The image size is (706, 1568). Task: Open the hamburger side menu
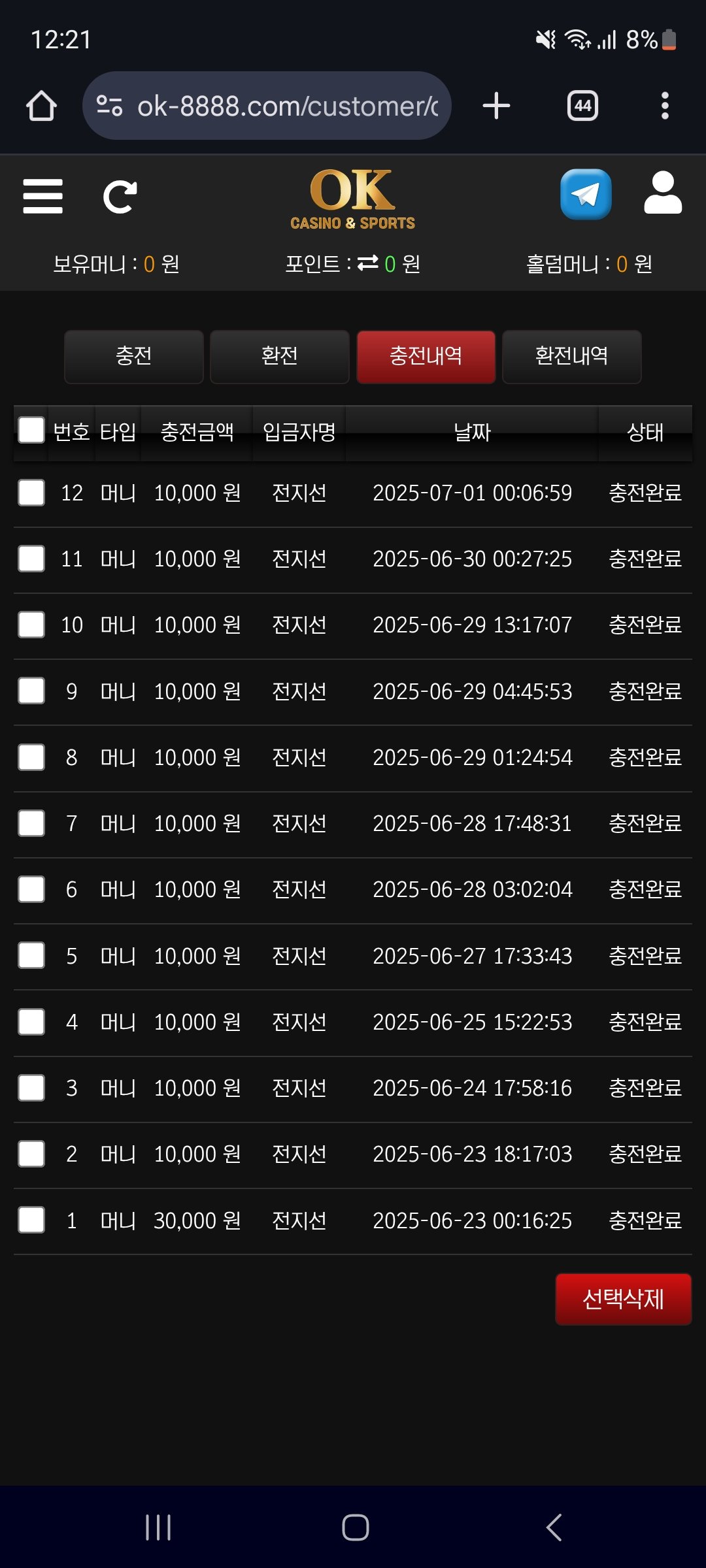pos(42,196)
